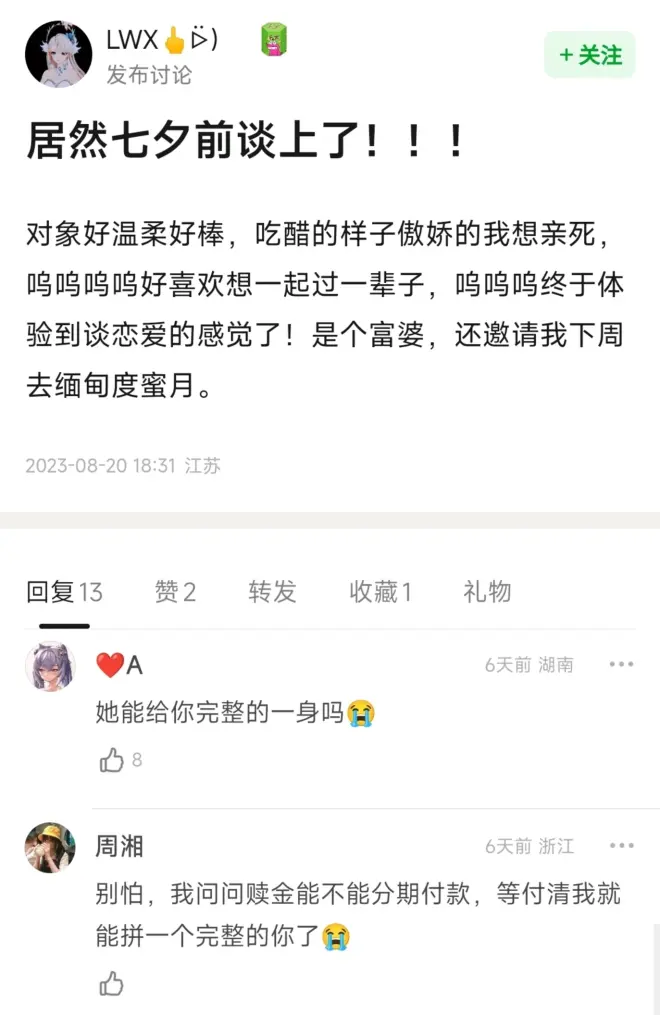View ❤️A's profile avatar
The width and height of the screenshot is (660, 1015).
(50, 666)
